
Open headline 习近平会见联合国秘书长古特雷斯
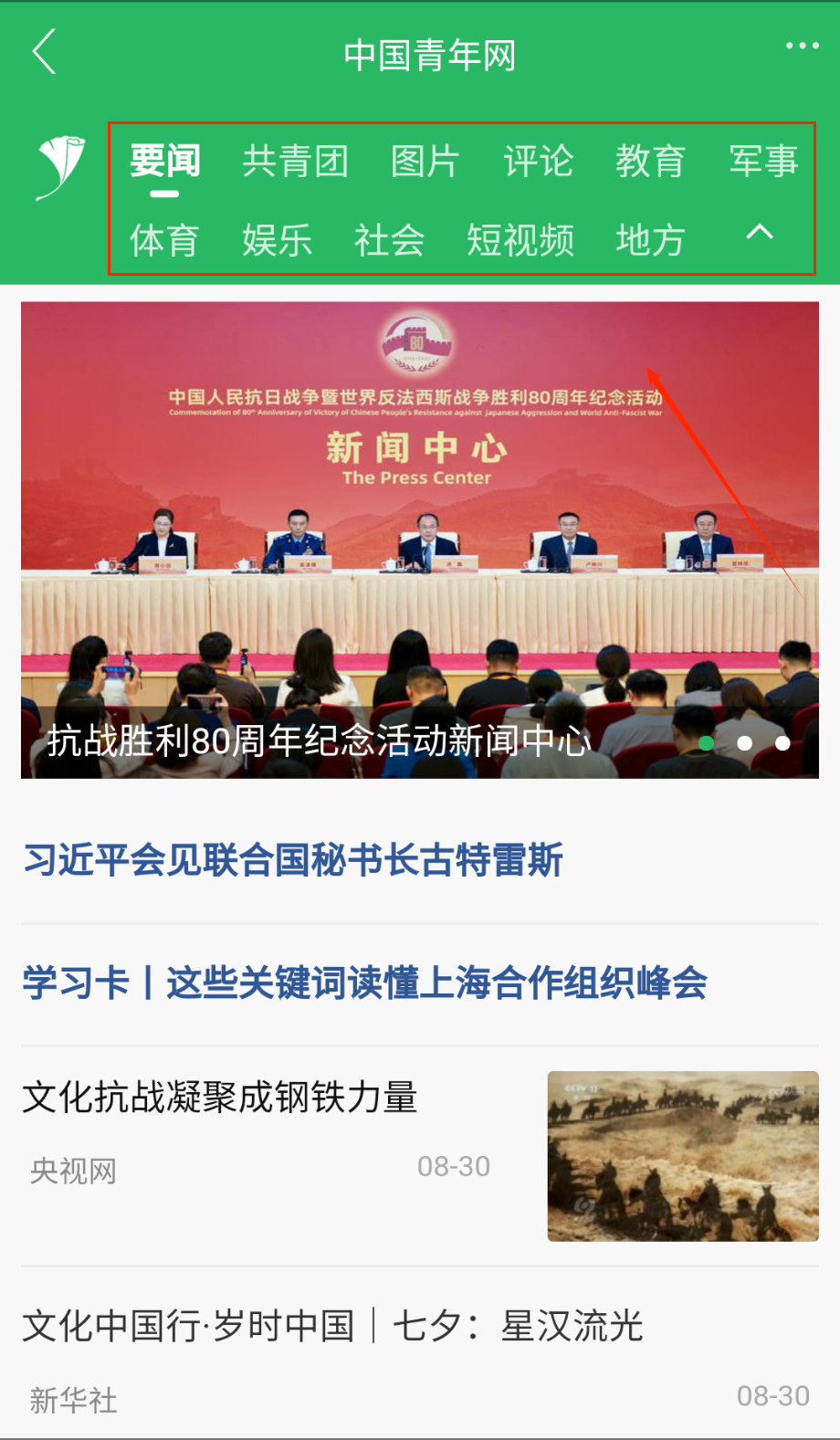click(x=293, y=860)
